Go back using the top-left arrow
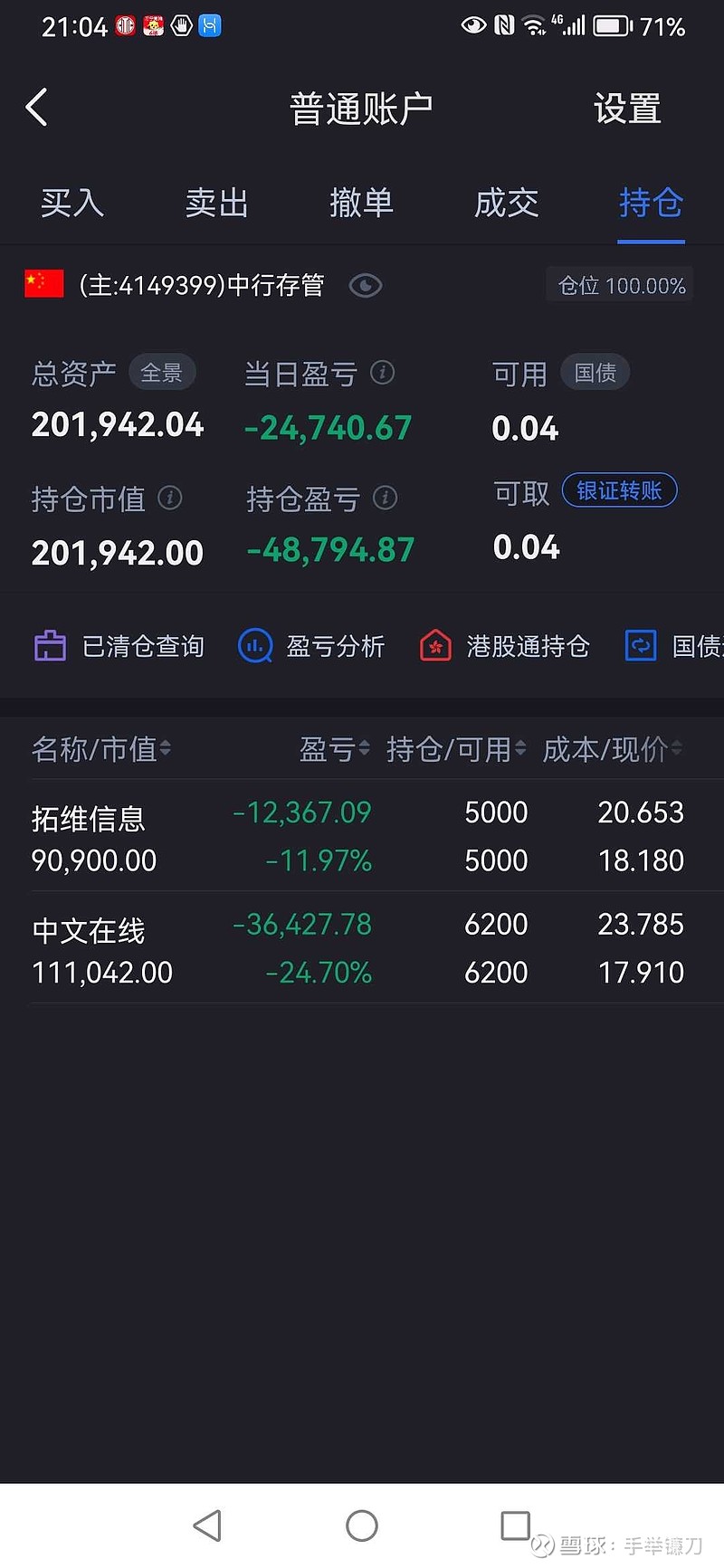 point(37,108)
